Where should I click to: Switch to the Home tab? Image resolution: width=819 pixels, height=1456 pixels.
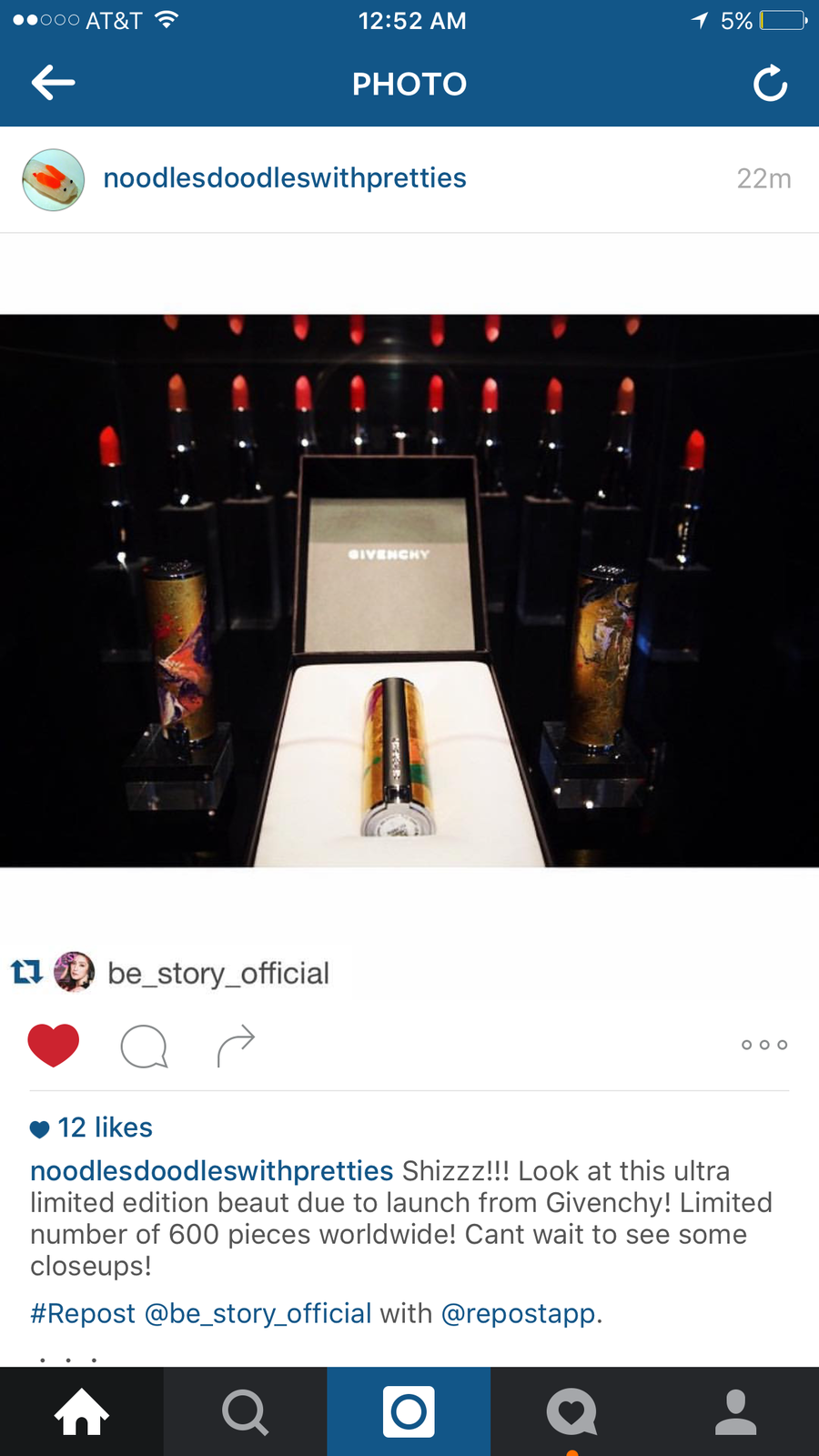coord(82,1411)
